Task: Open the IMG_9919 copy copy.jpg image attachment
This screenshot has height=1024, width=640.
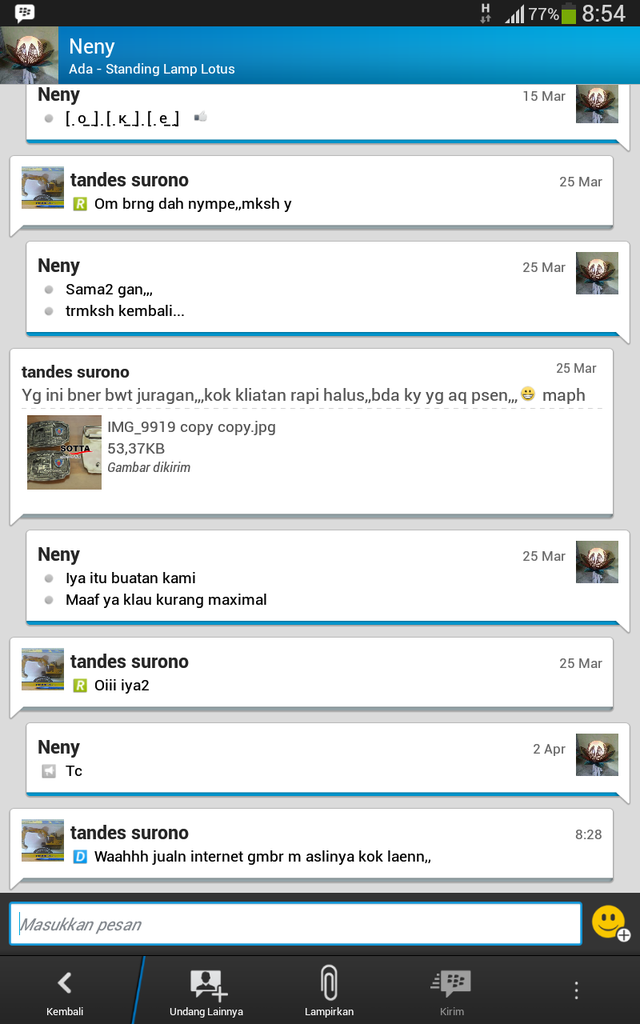Action: point(65,453)
